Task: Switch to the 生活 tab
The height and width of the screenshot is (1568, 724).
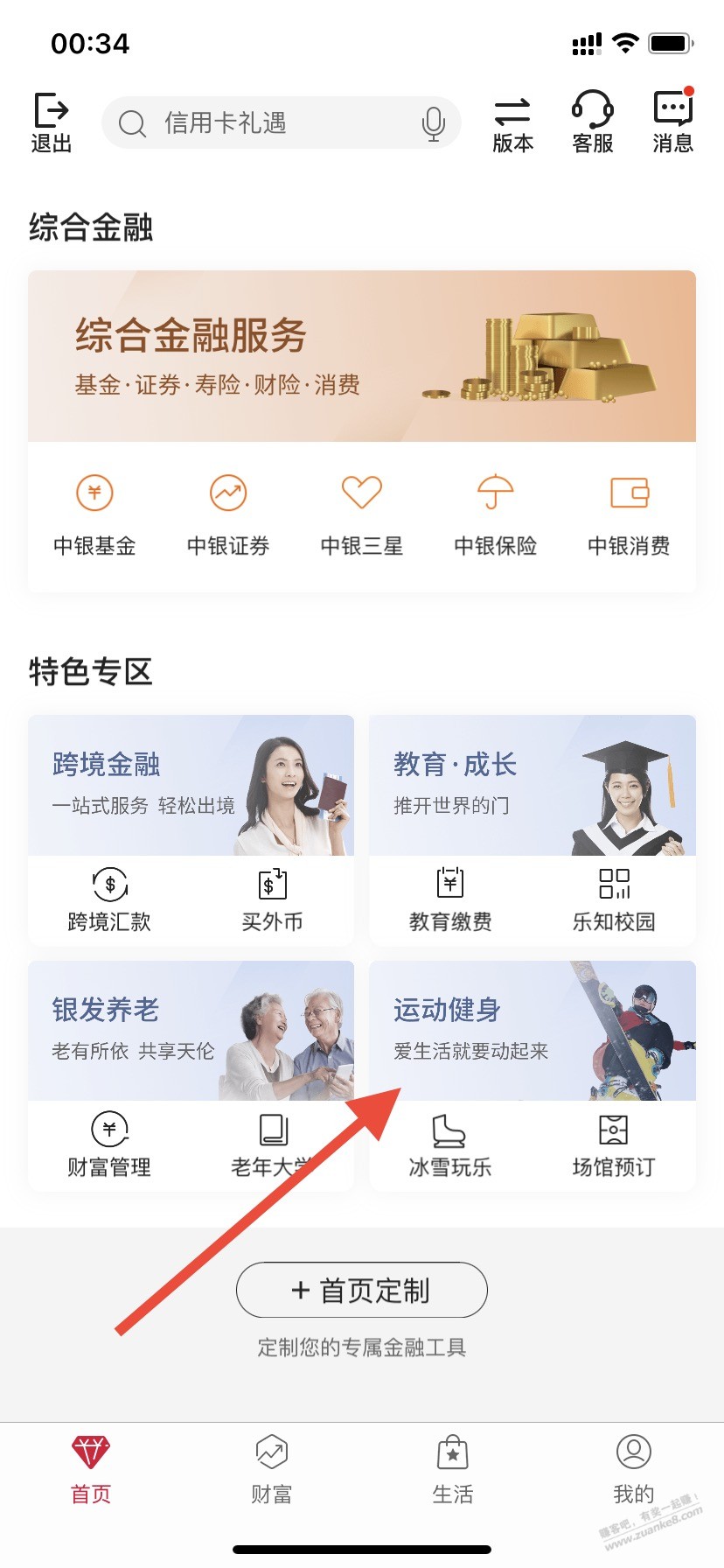Action: (452, 1470)
